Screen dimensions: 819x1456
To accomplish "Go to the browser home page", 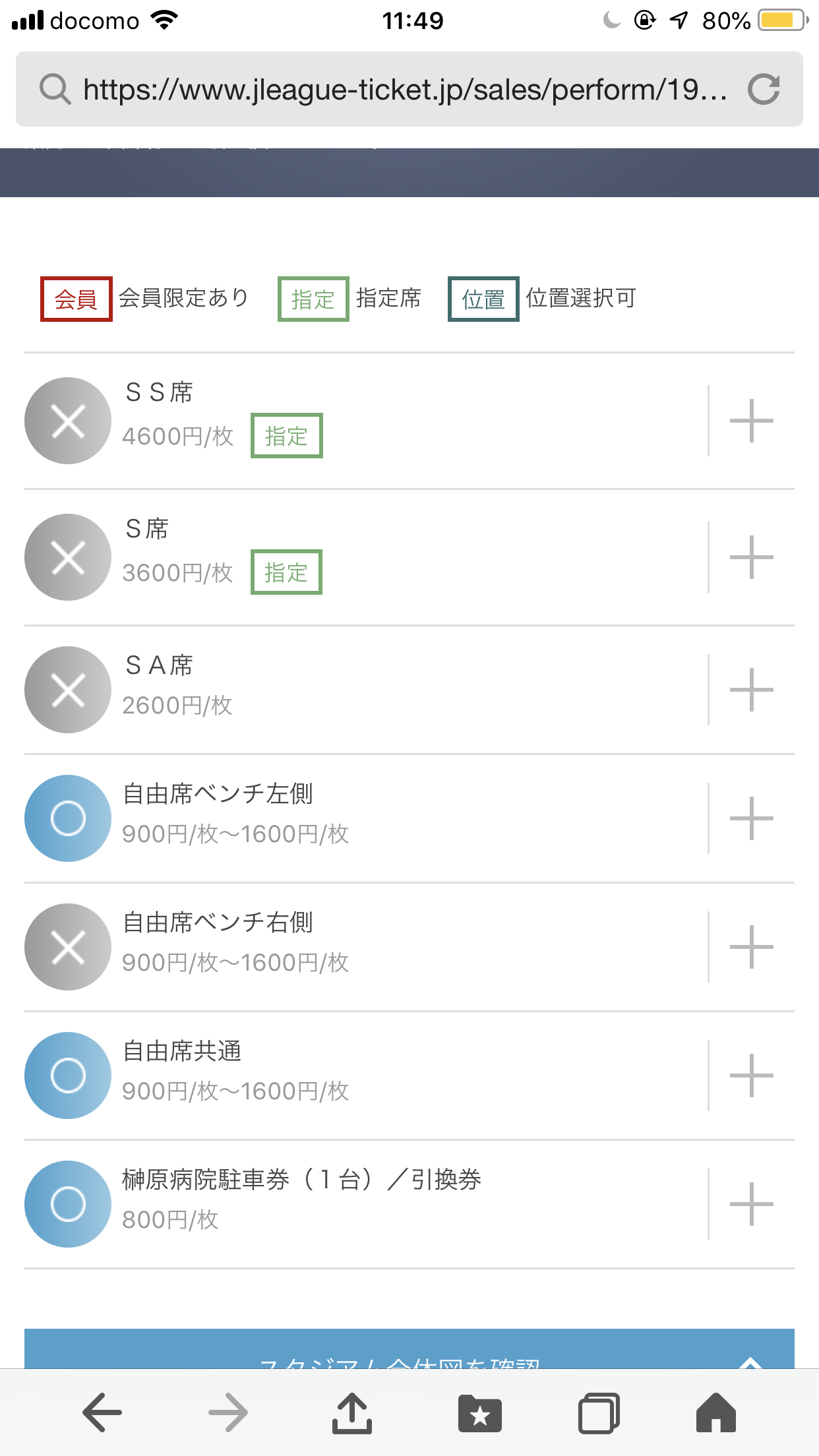I will pyautogui.click(x=716, y=1412).
